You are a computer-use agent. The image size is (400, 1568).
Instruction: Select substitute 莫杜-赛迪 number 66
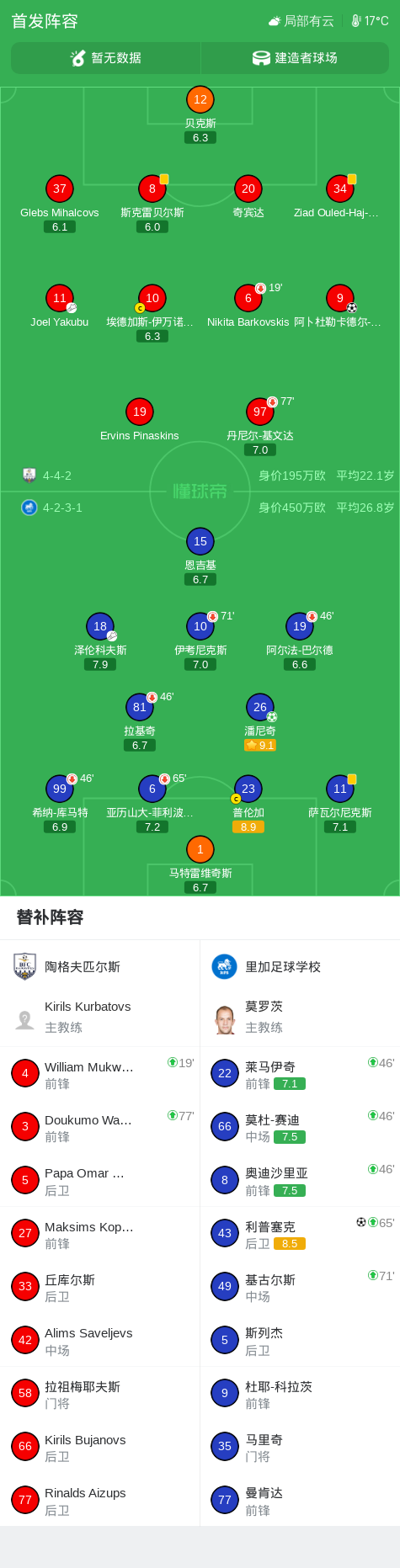pyautogui.click(x=300, y=1127)
